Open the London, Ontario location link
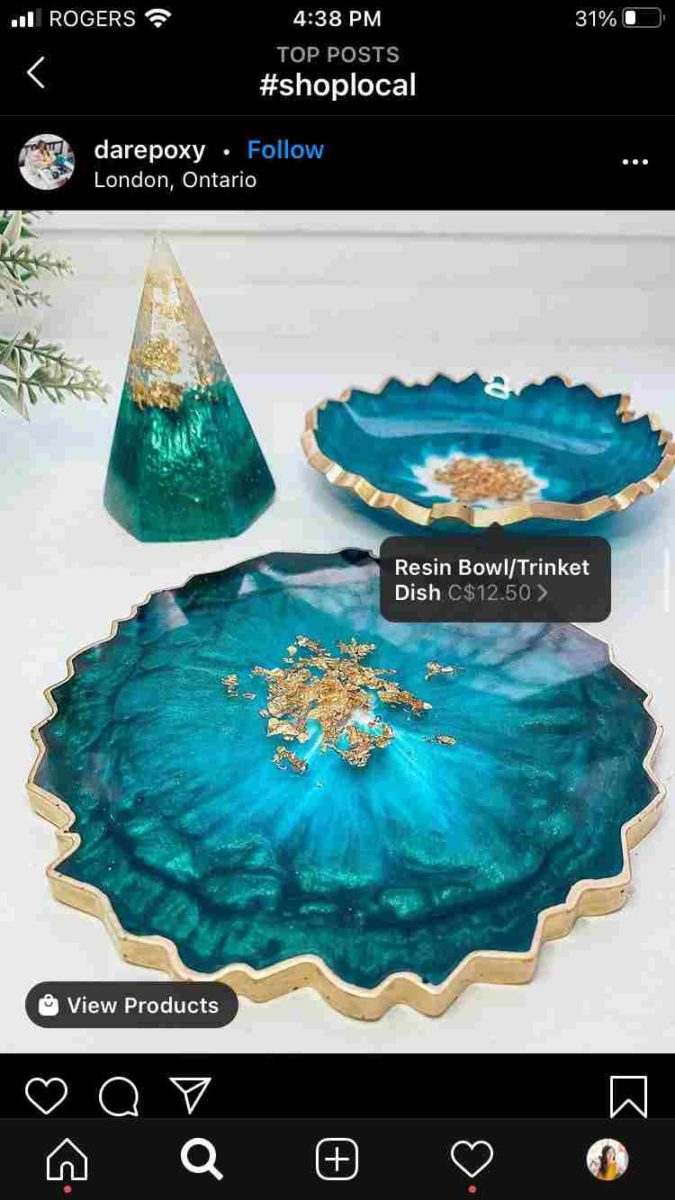The image size is (675, 1200). 175,180
